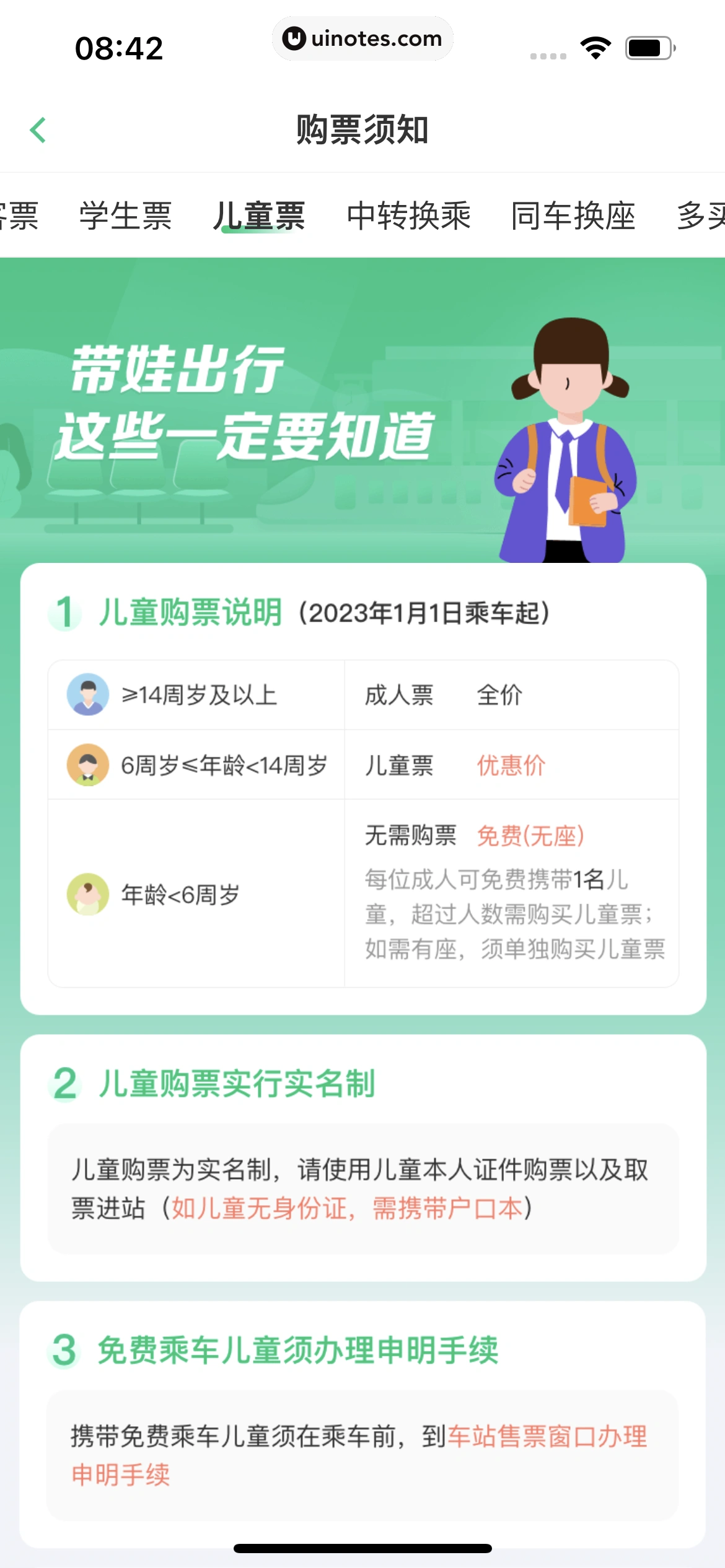Image resolution: width=725 pixels, height=1568 pixels.
Task: Click the uinotes.com pill icon
Action: point(362,39)
